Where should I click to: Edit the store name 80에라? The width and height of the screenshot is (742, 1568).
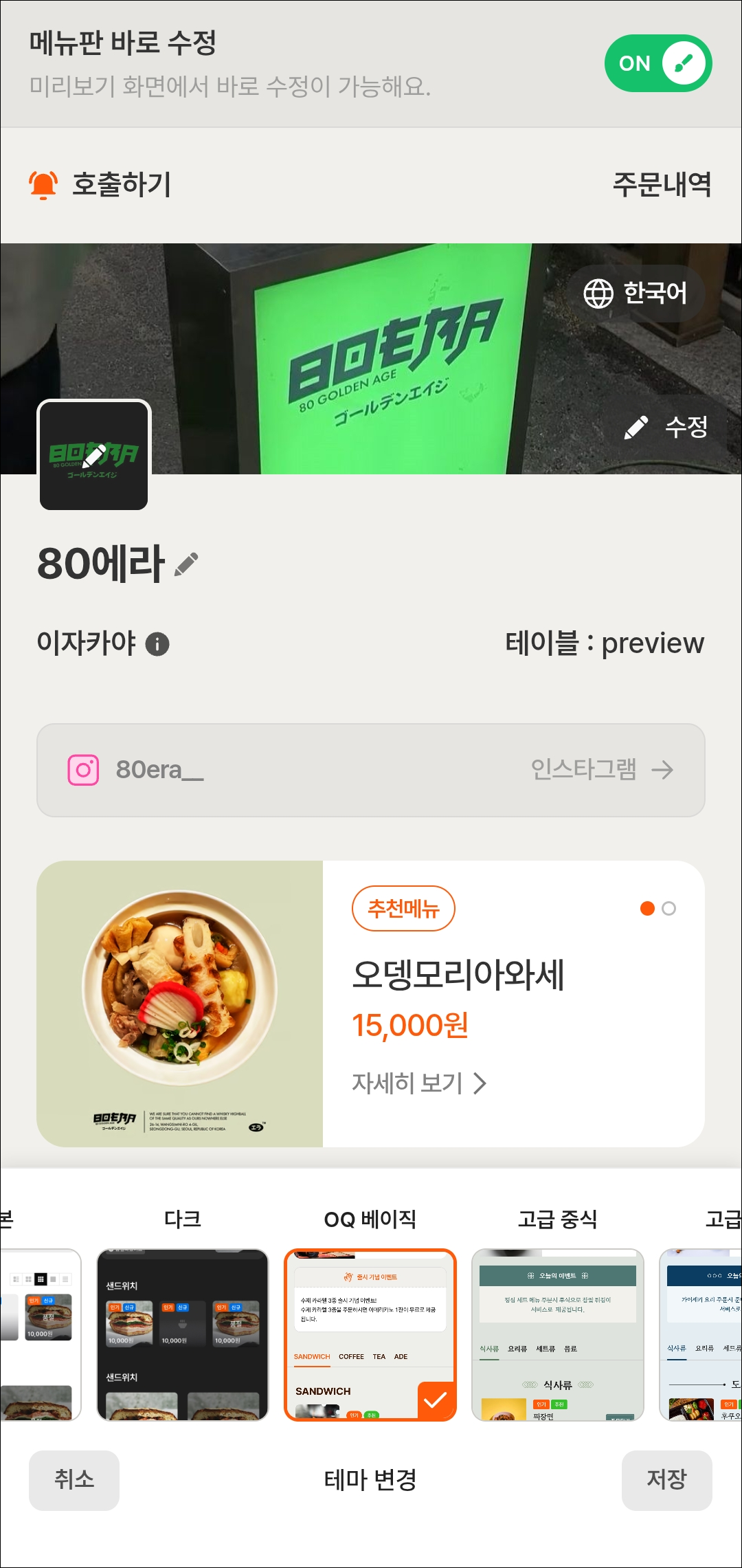(x=186, y=564)
